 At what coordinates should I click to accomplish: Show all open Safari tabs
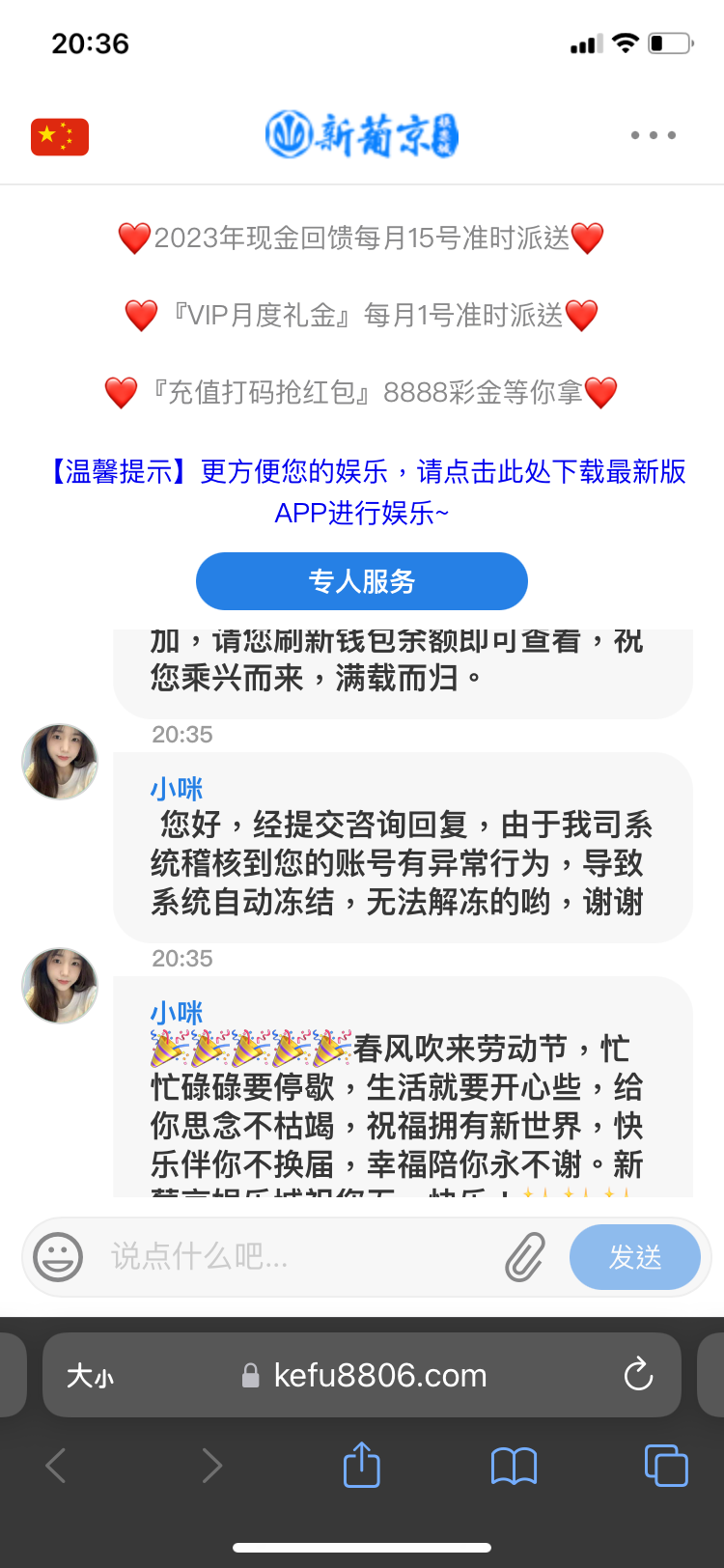665,1465
